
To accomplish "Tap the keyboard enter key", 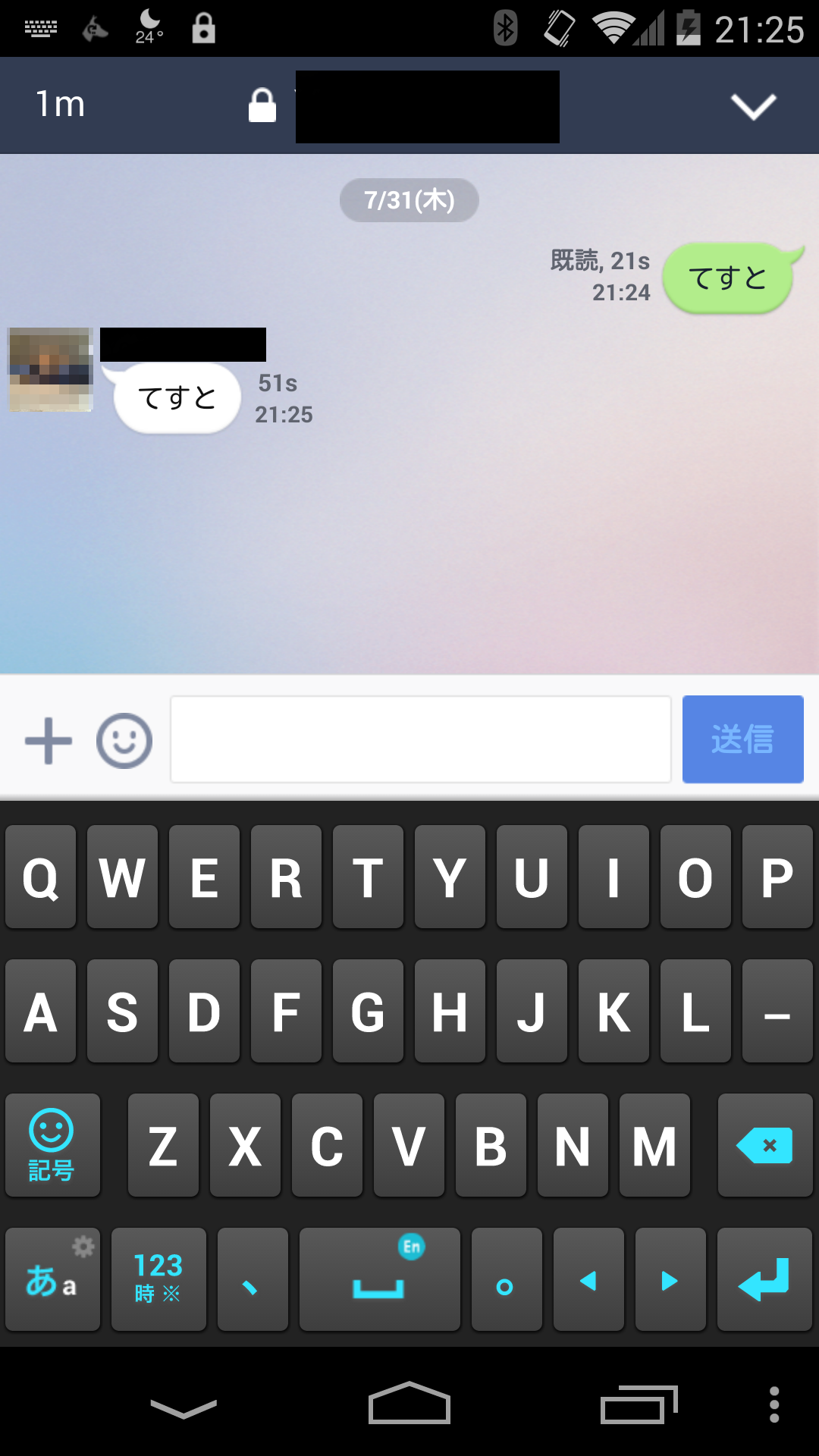I will 764,1279.
